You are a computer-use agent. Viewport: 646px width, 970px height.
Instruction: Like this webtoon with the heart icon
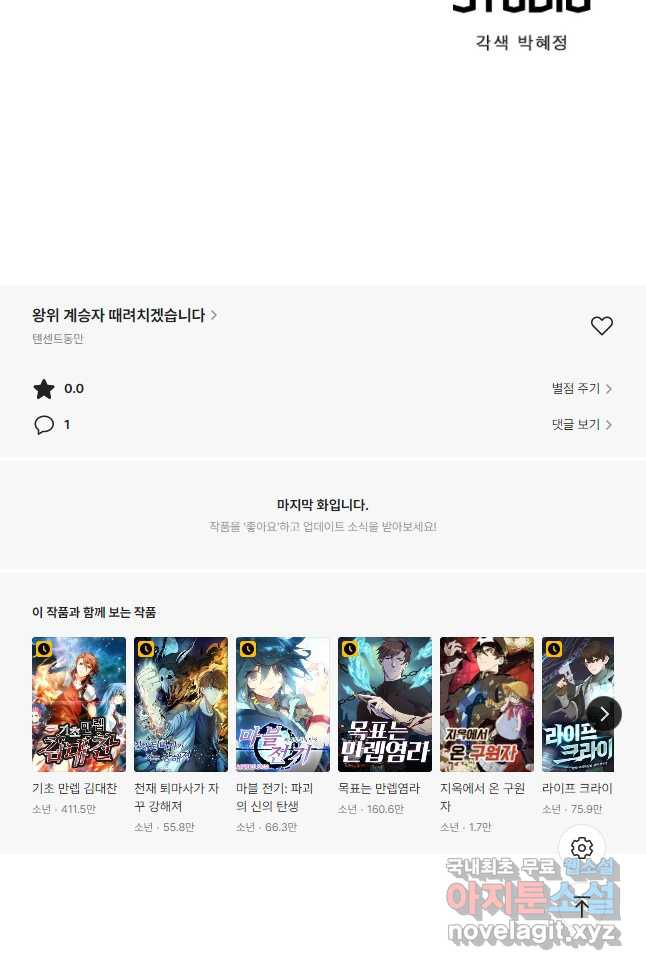click(x=601, y=326)
